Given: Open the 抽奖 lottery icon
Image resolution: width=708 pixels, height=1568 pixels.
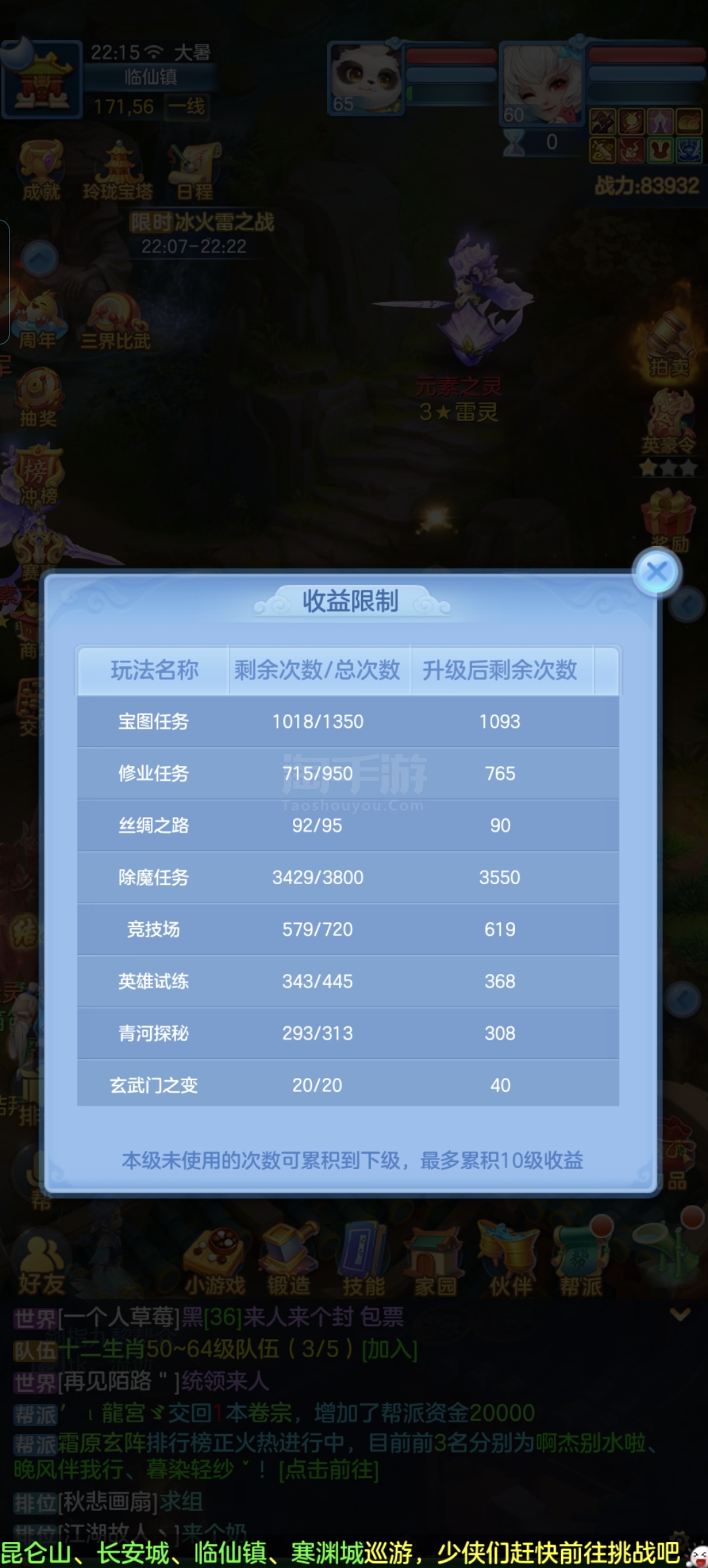Looking at the screenshot, I should coord(38,397).
